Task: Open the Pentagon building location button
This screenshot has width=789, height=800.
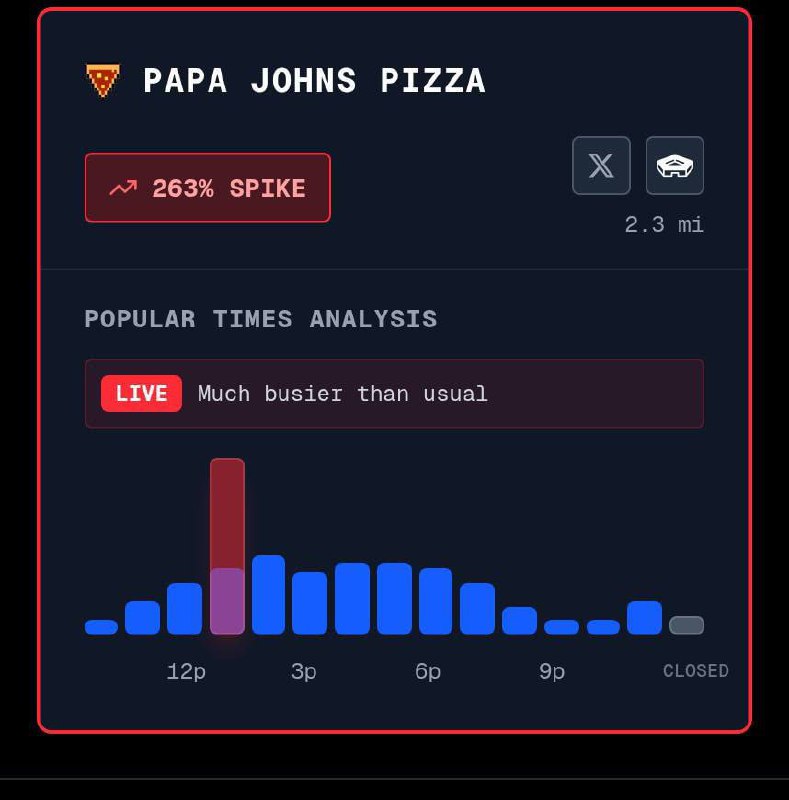Action: [x=675, y=165]
